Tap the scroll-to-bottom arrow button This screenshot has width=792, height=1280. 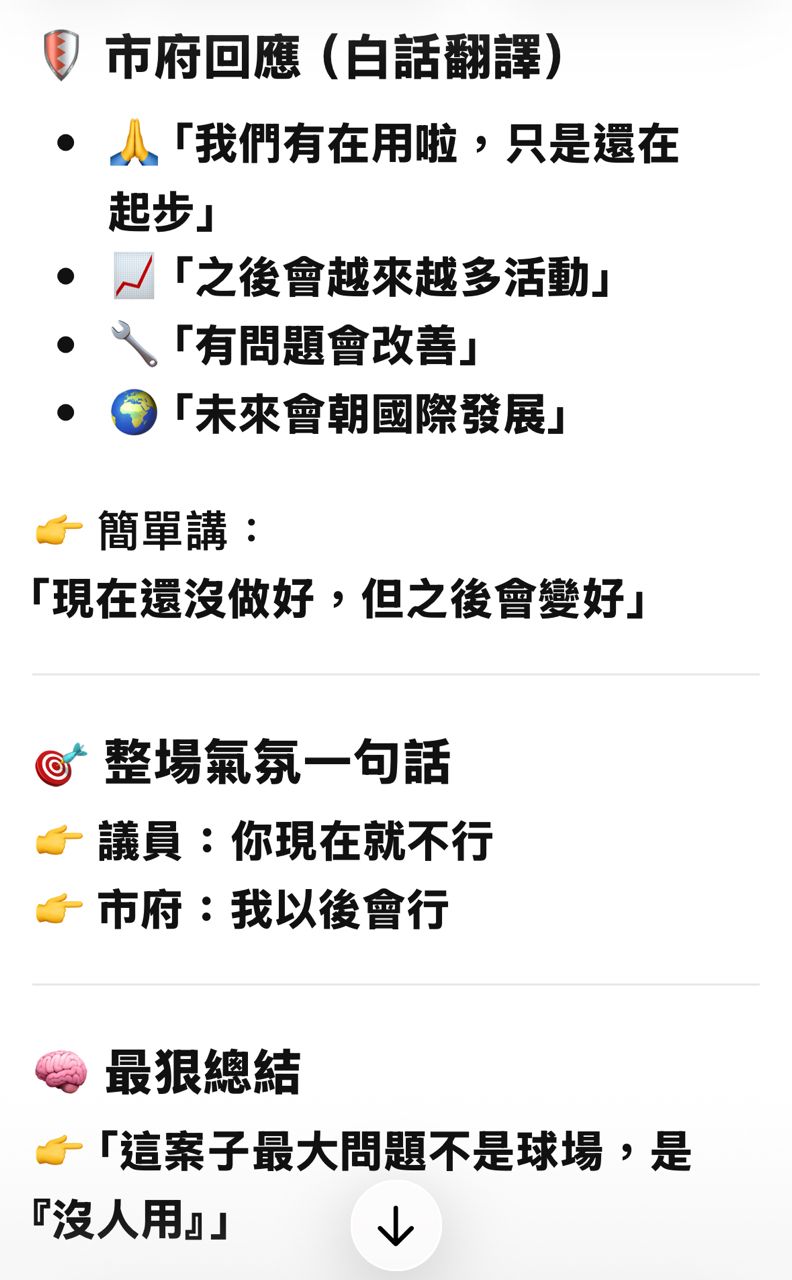click(396, 1226)
